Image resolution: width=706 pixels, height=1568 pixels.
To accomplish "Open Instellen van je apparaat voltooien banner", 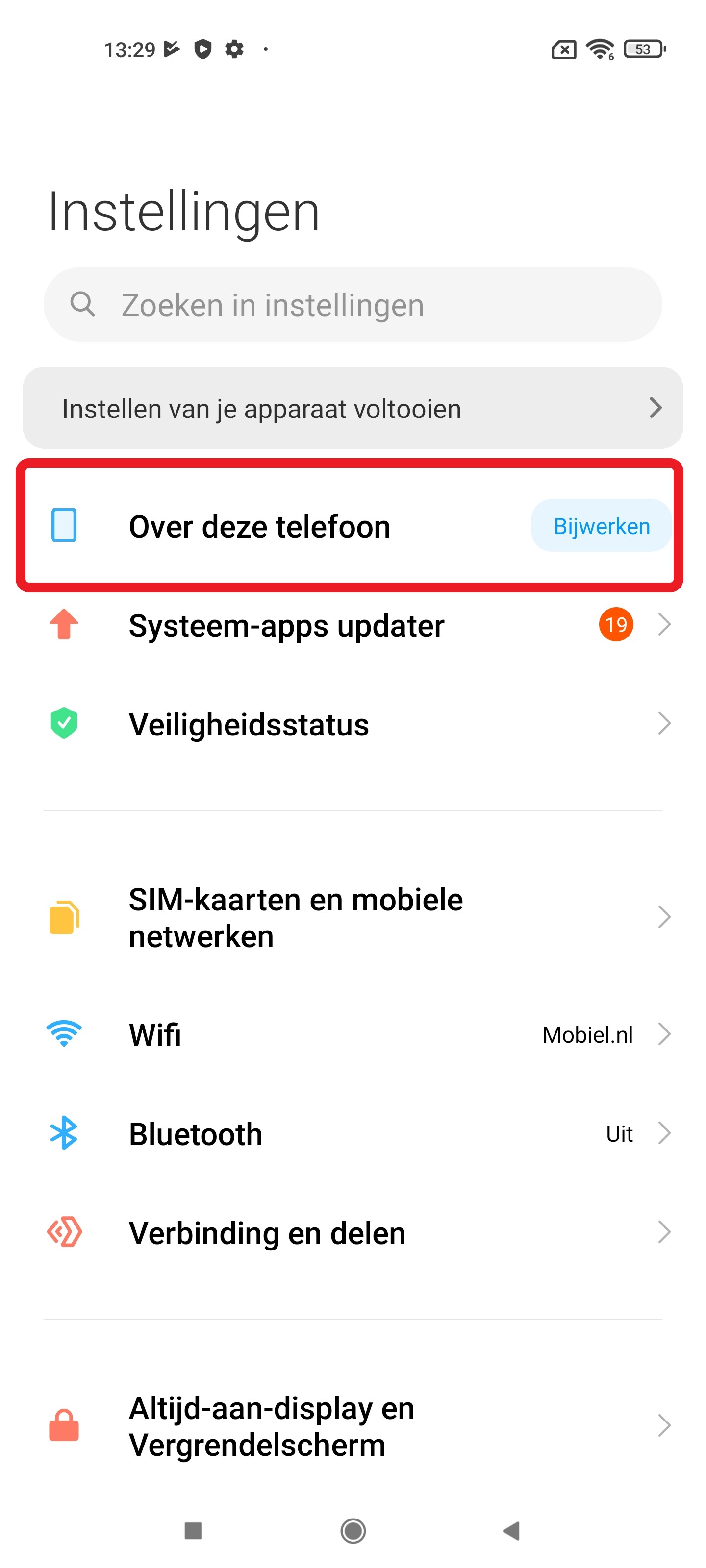I will (352, 408).
